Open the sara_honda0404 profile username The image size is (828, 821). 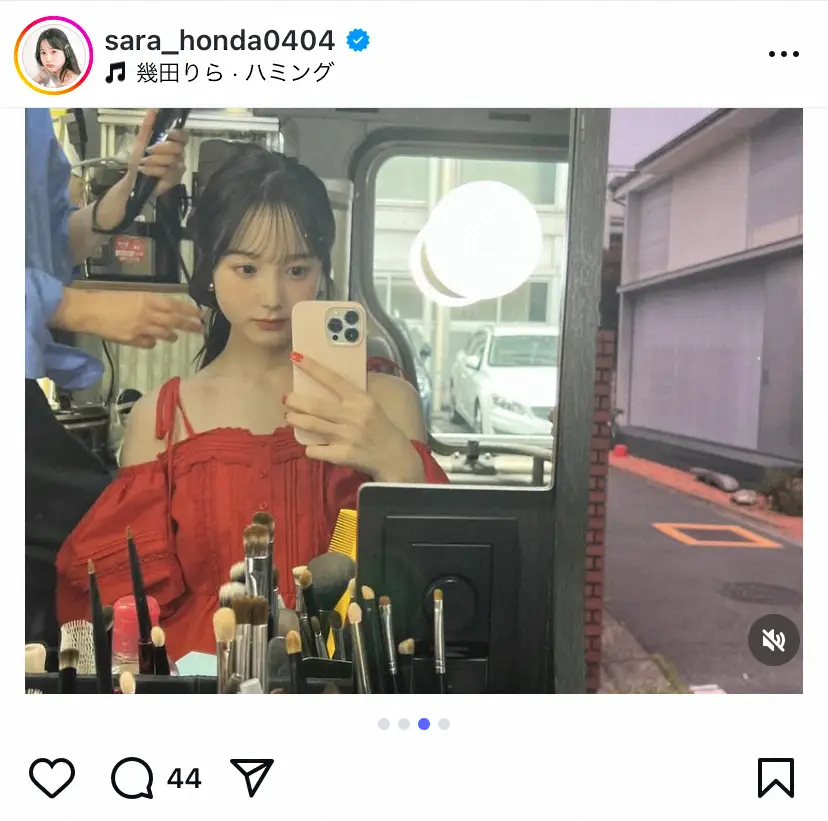pos(219,40)
